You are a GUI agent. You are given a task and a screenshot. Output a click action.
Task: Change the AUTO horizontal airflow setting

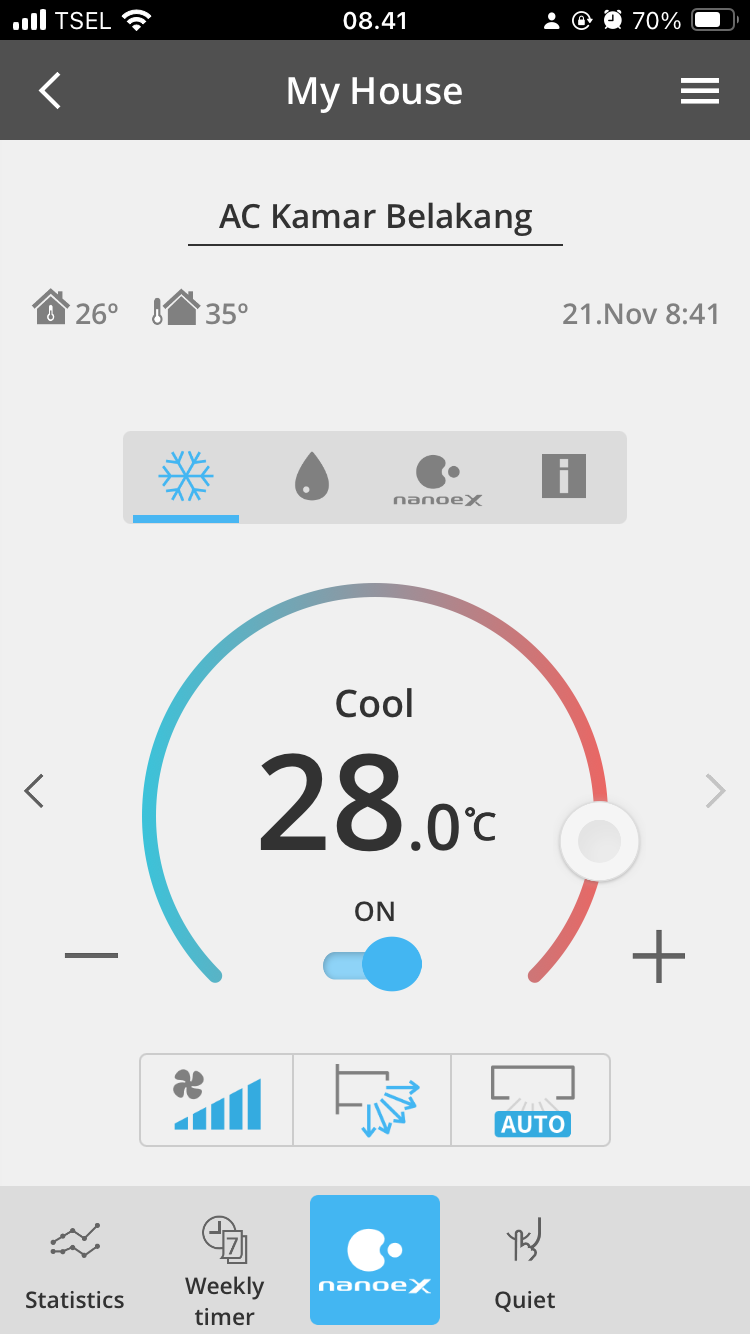tap(531, 1100)
